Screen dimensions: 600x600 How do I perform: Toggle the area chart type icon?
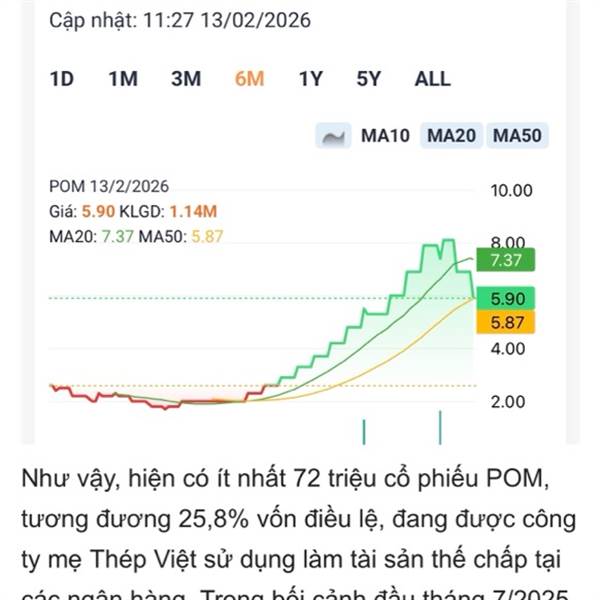point(332,135)
